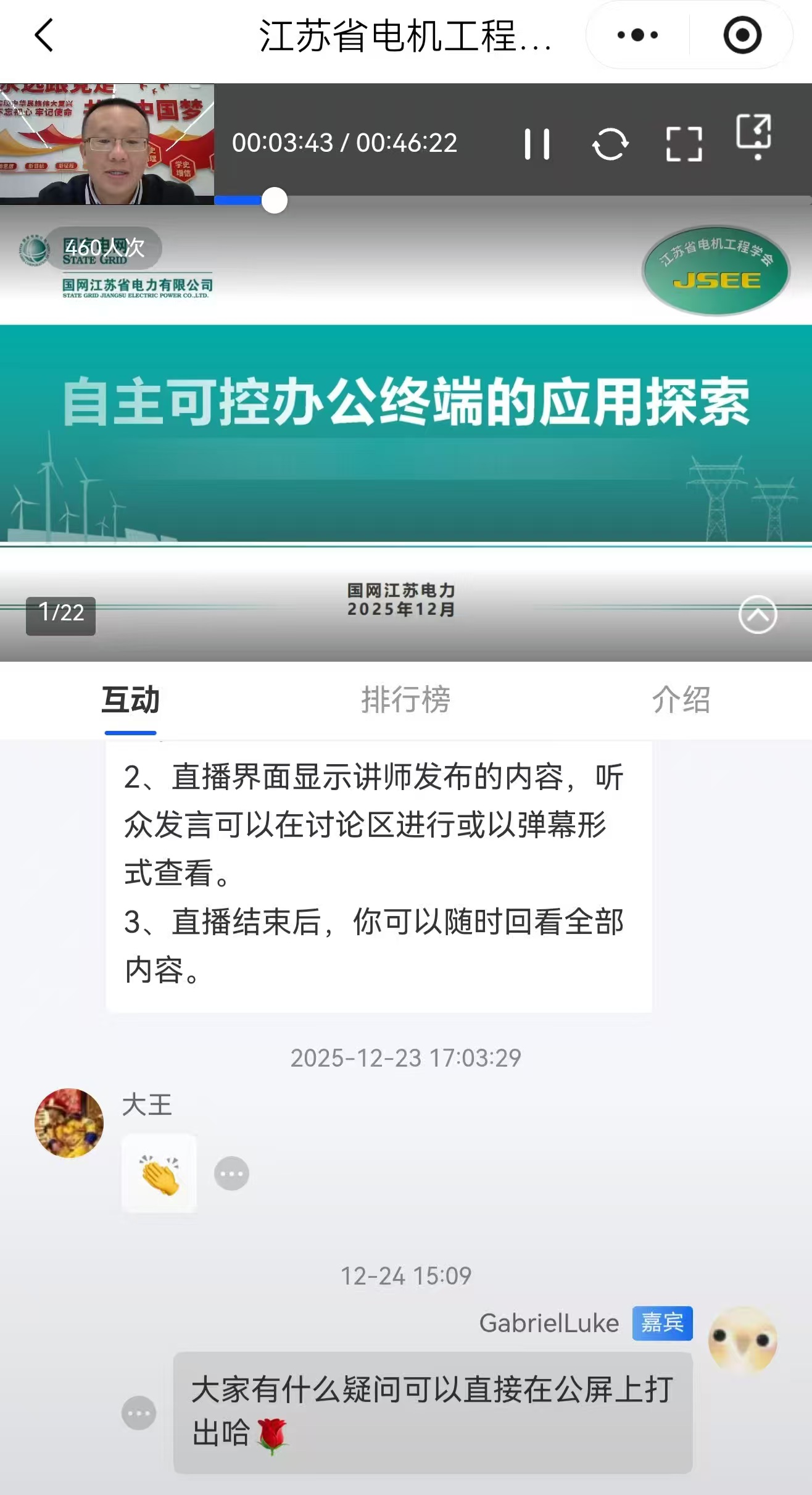Open the mini program more options menu

coord(637,35)
